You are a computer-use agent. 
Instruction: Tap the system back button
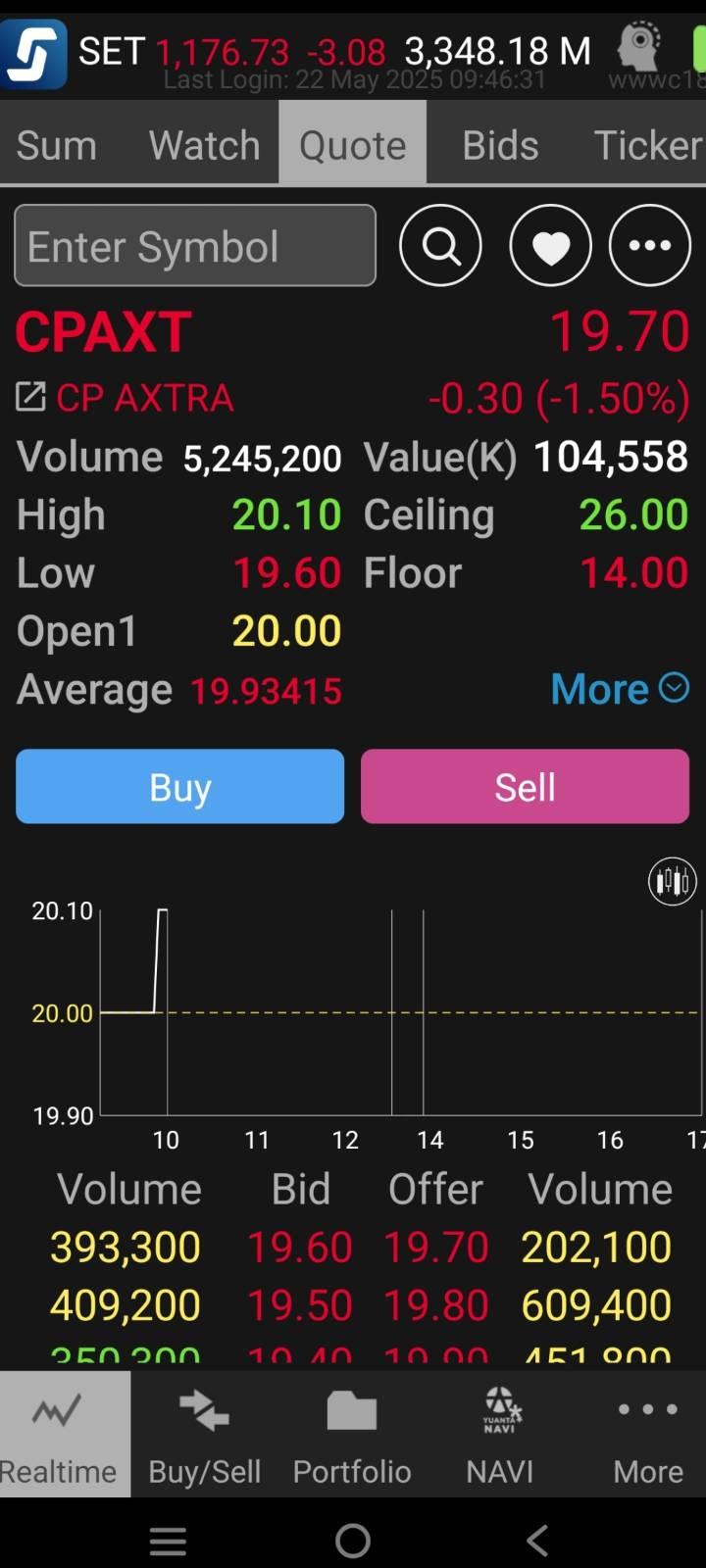coord(537,1541)
